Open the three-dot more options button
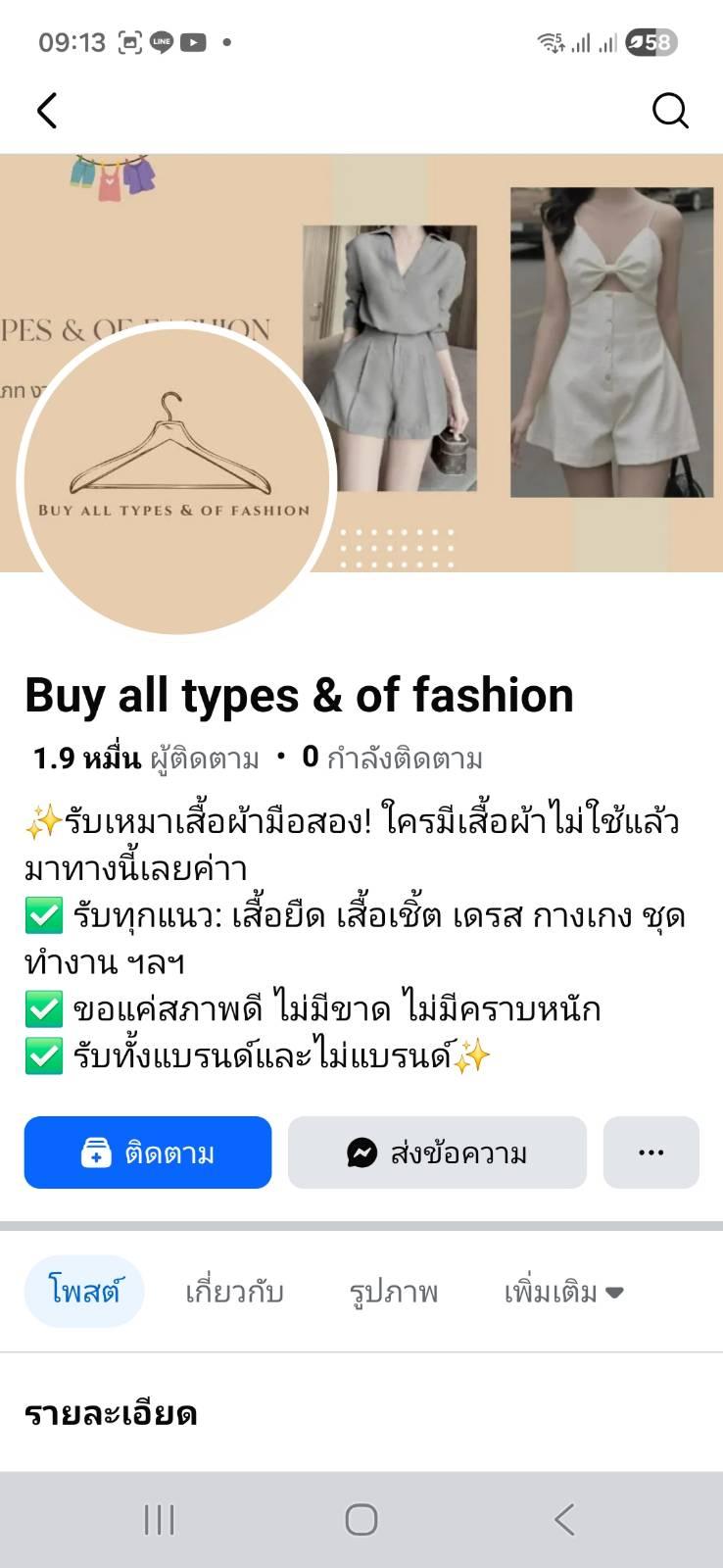723x1568 pixels. 651,1152
